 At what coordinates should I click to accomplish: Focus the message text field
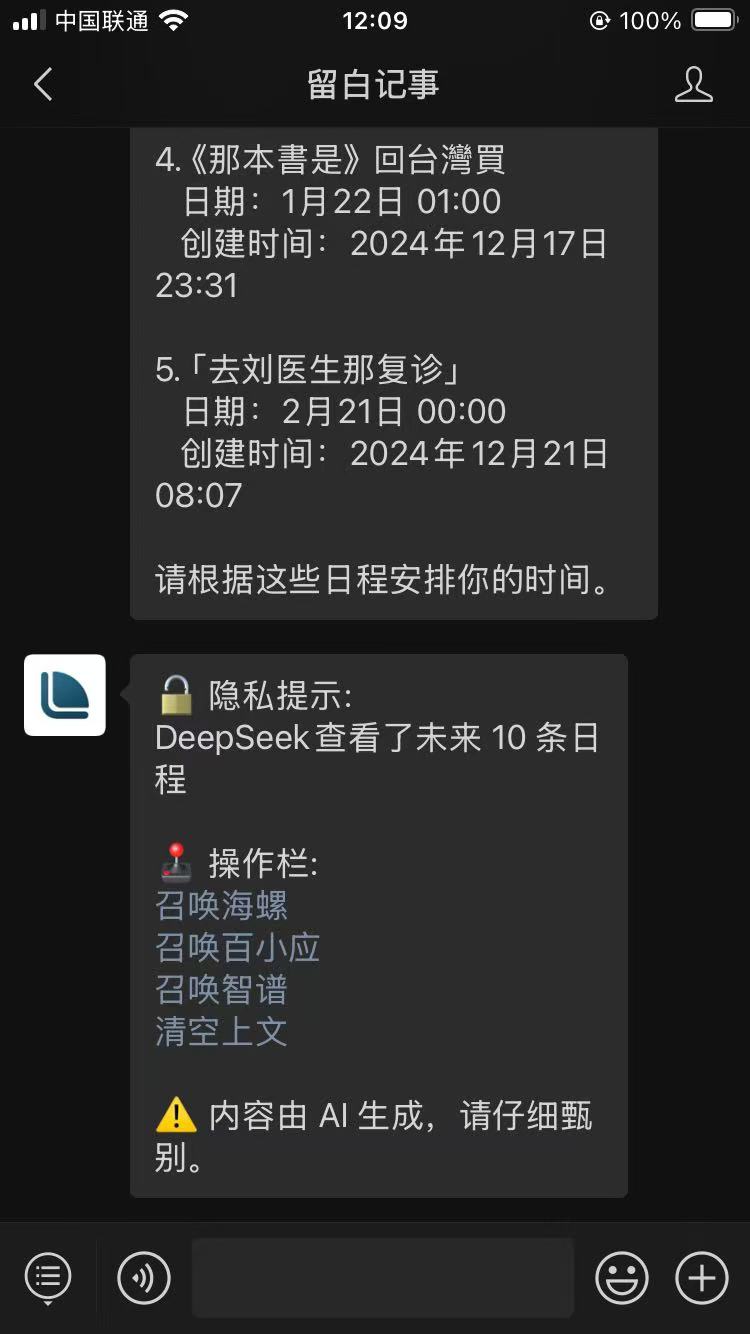click(x=382, y=1277)
